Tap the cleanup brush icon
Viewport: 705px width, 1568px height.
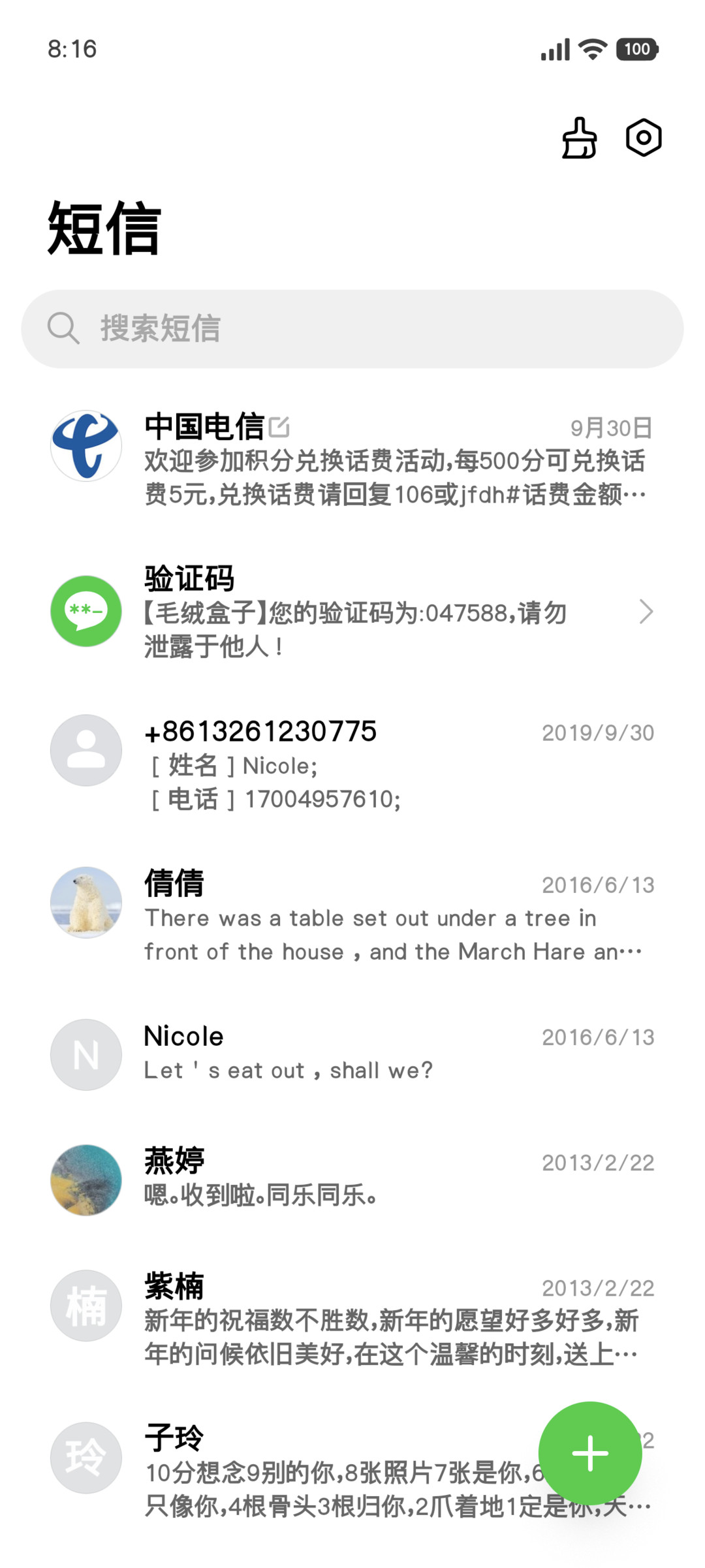coord(579,138)
